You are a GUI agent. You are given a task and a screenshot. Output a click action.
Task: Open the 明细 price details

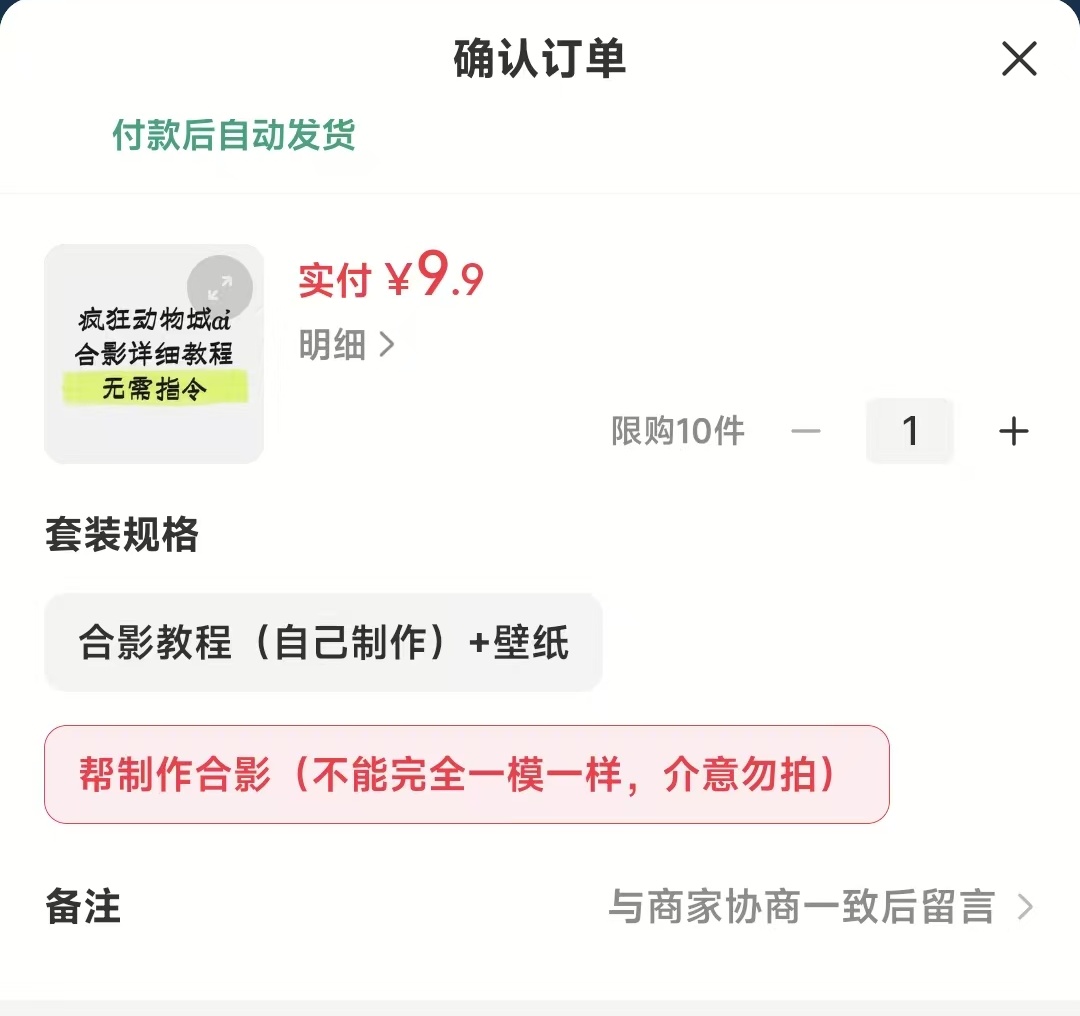(x=347, y=345)
